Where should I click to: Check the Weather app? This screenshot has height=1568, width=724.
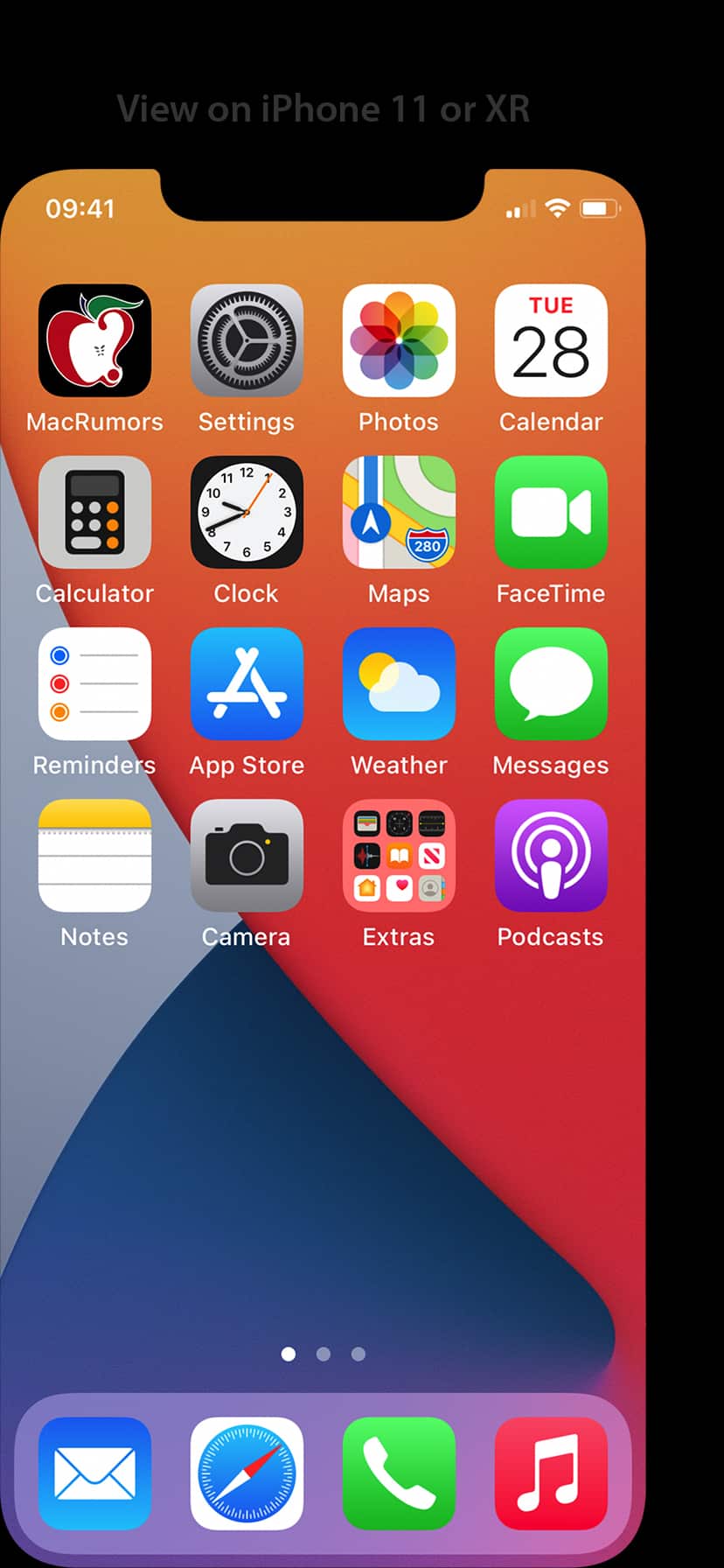click(x=399, y=684)
